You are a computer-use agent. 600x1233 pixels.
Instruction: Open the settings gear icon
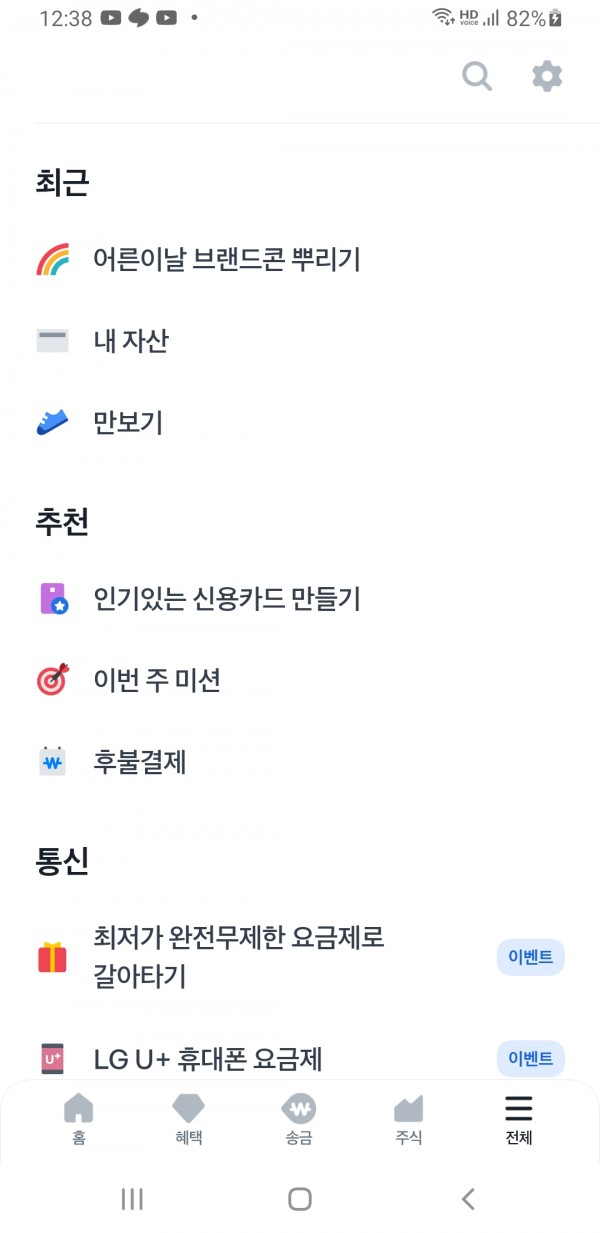point(547,76)
